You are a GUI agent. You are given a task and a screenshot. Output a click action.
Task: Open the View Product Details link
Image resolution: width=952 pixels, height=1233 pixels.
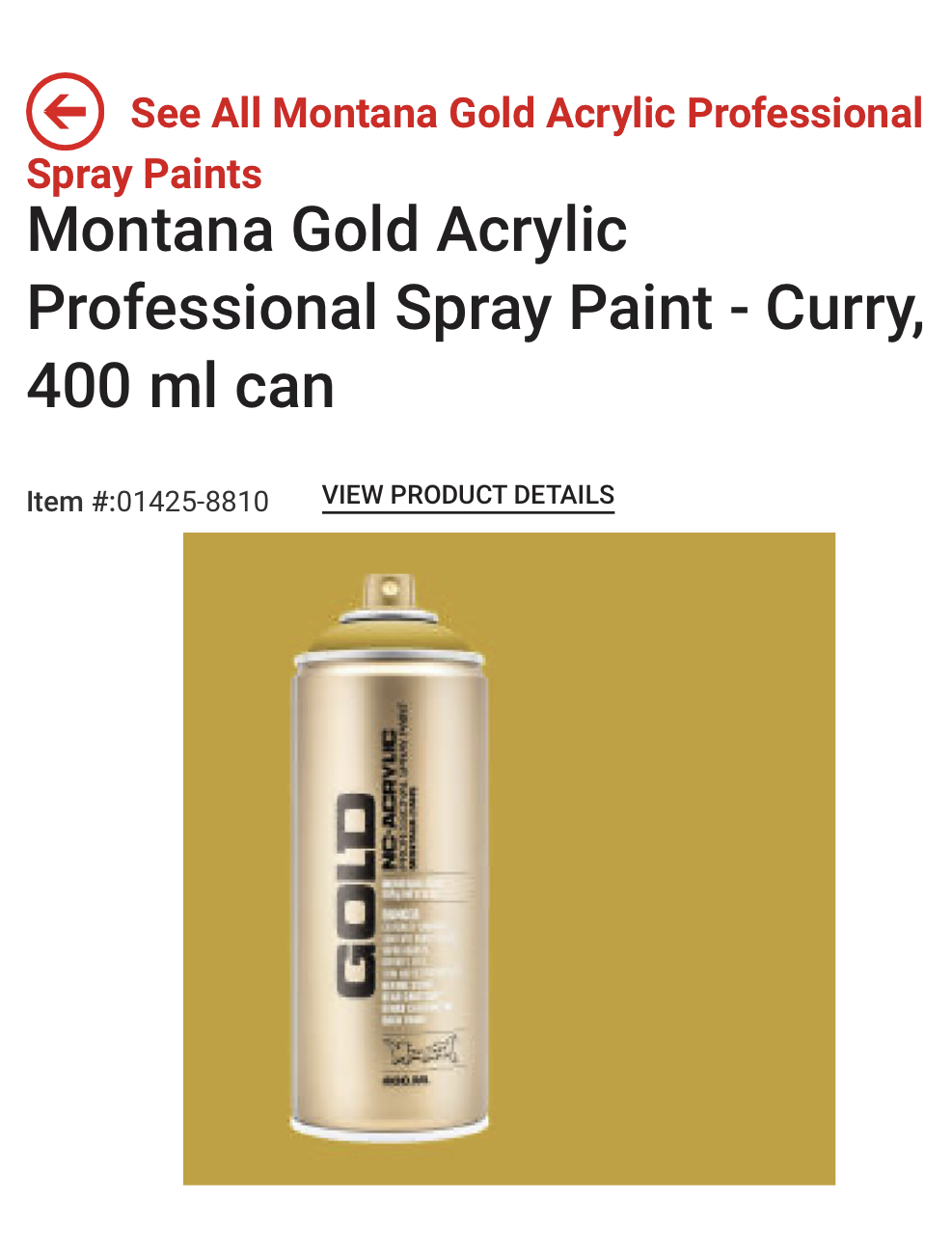click(x=468, y=495)
